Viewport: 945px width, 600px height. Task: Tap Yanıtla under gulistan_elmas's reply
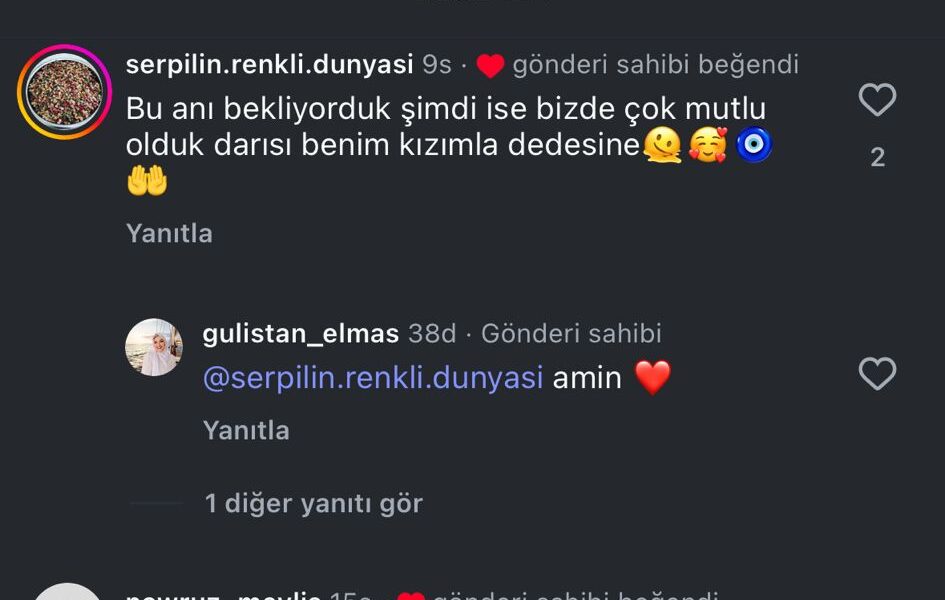[x=246, y=431]
